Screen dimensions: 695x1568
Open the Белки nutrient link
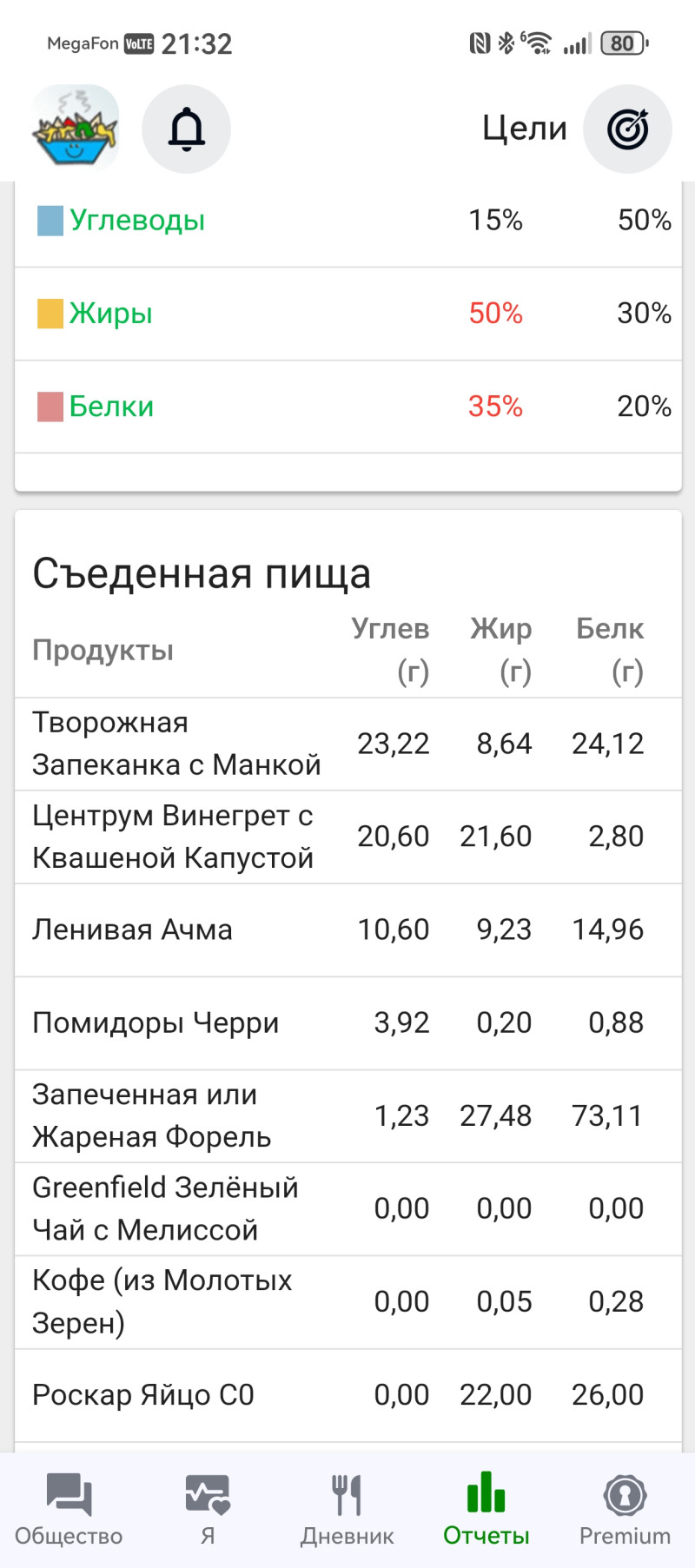pyautogui.click(x=112, y=407)
